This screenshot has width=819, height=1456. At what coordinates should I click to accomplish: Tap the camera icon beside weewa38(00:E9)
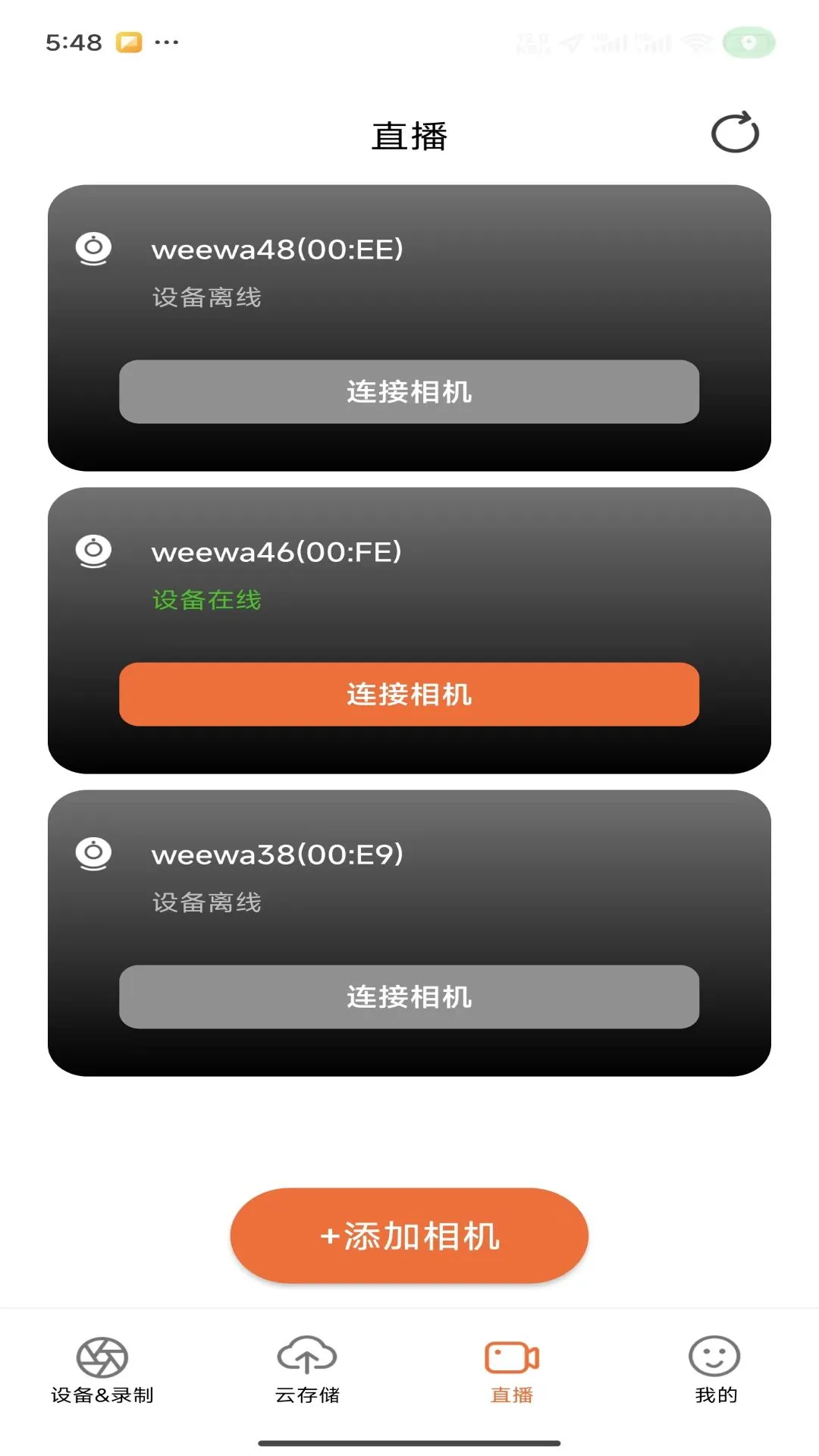[93, 853]
